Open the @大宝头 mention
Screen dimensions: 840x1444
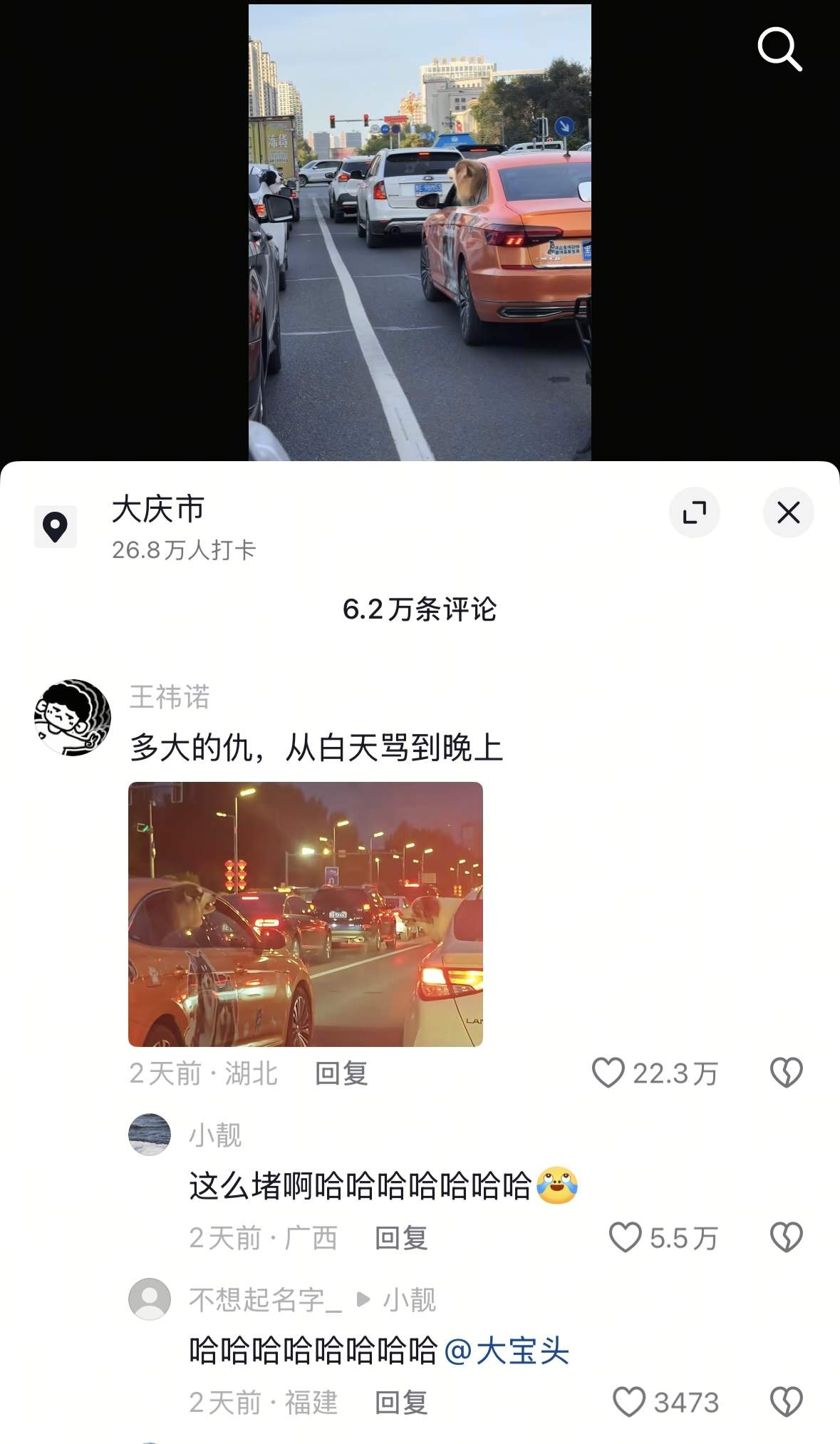[x=507, y=1351]
